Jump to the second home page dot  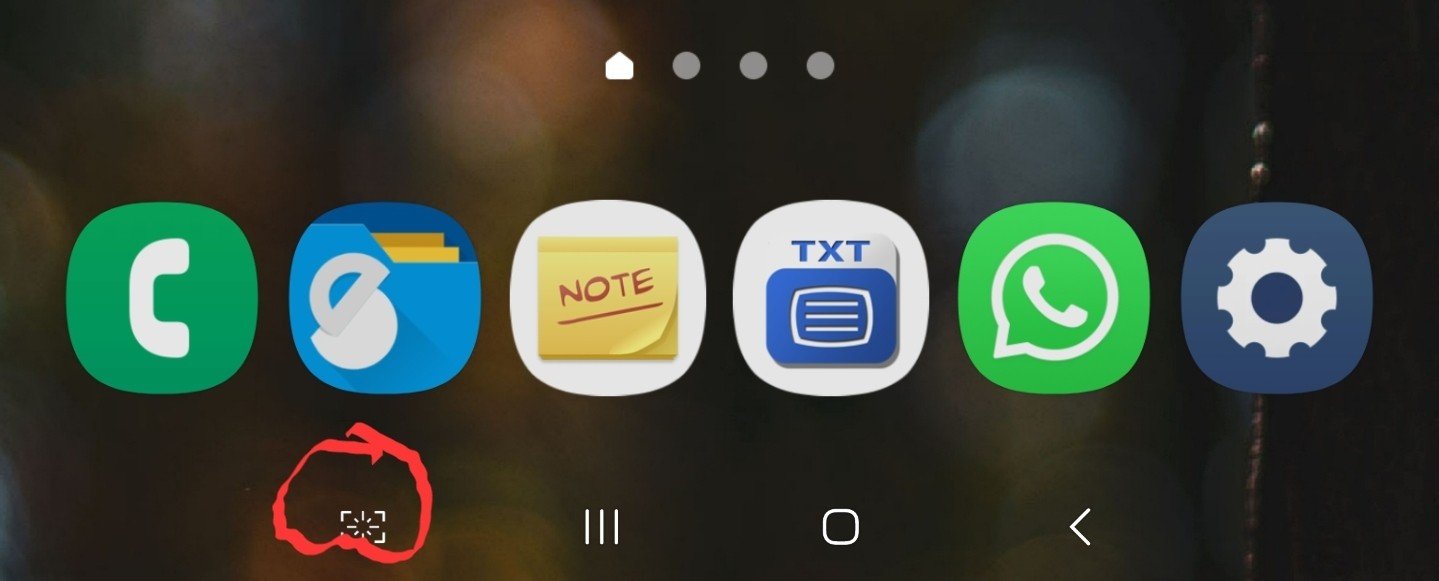[x=686, y=66]
